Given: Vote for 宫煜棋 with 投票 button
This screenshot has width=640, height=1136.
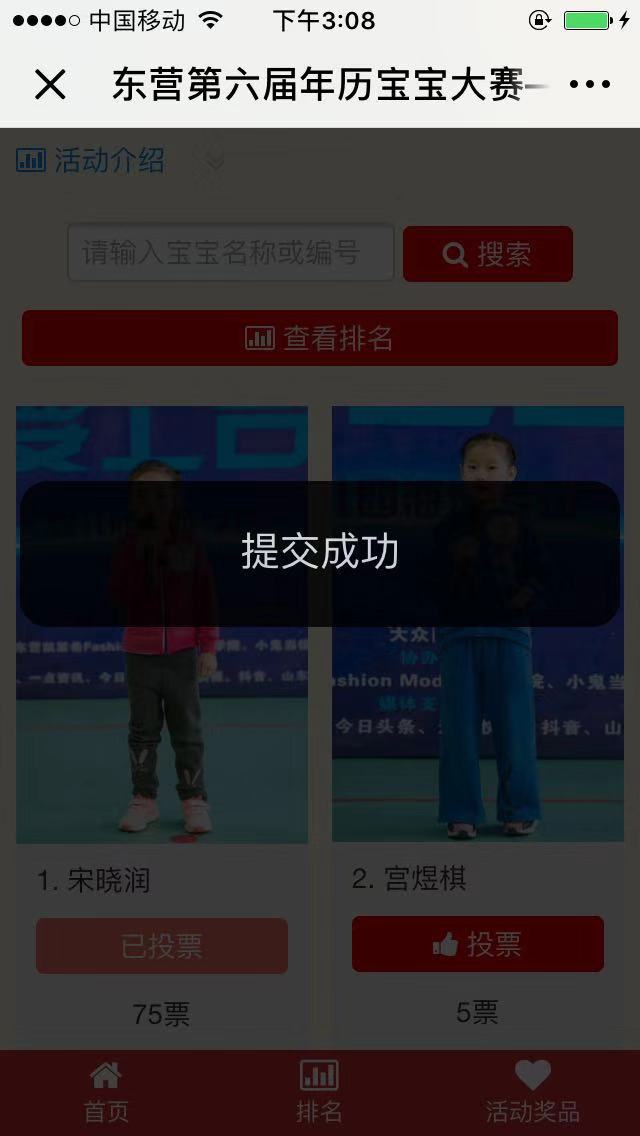Looking at the screenshot, I should 478,944.
